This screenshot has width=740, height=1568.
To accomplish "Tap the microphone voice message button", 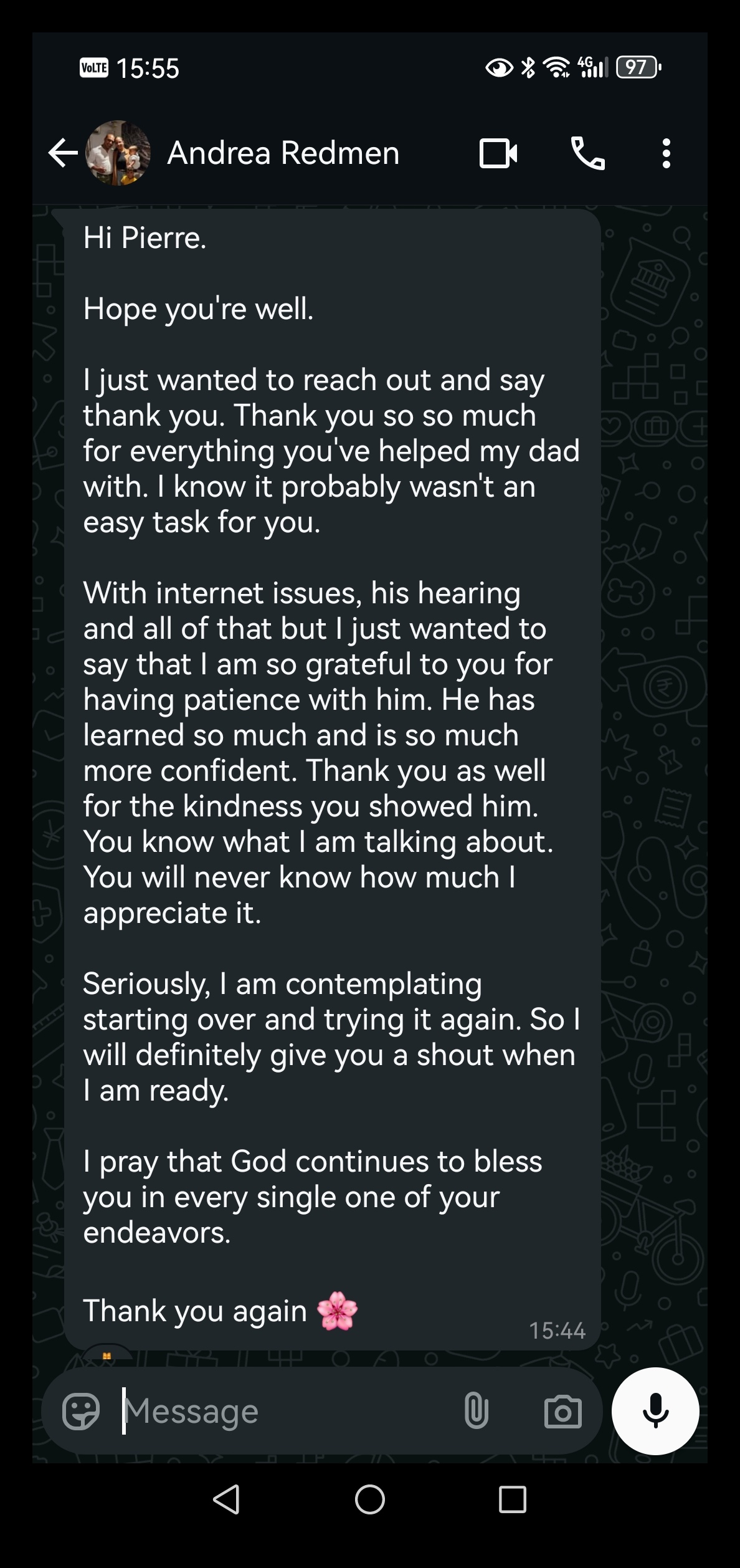I will (655, 1411).
